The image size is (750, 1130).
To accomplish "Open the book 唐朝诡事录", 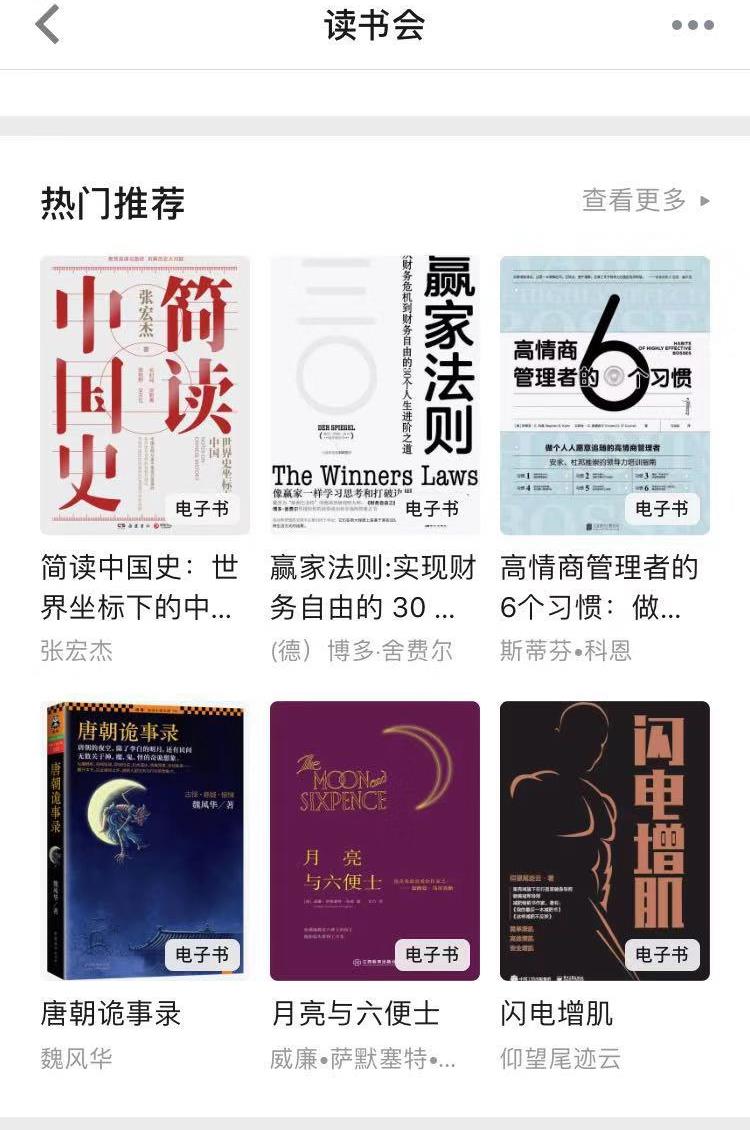I will 145,840.
